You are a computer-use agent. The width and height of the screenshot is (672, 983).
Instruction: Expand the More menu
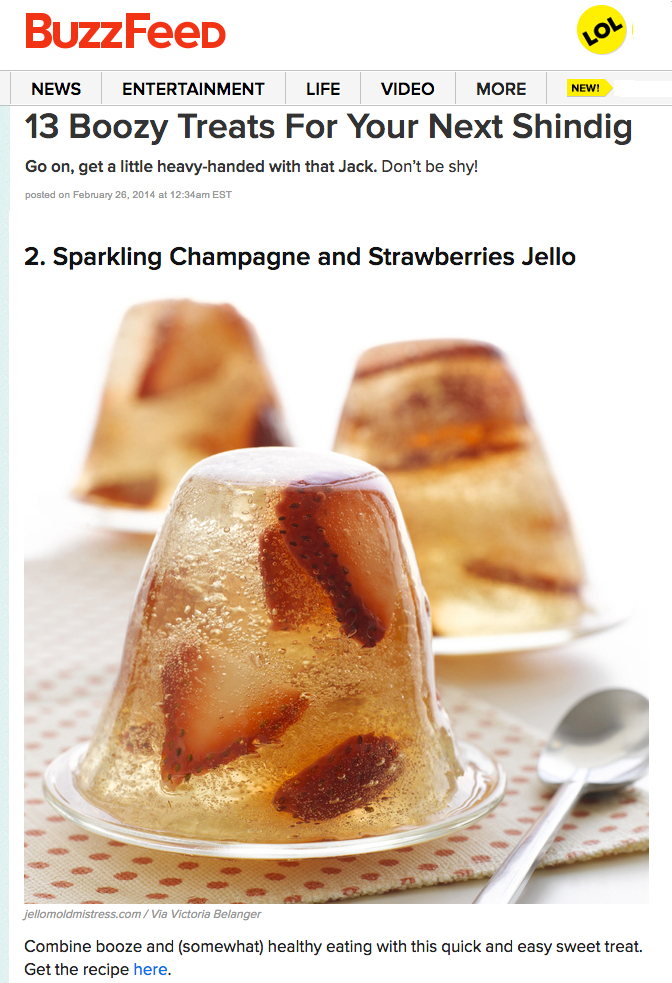coord(501,89)
